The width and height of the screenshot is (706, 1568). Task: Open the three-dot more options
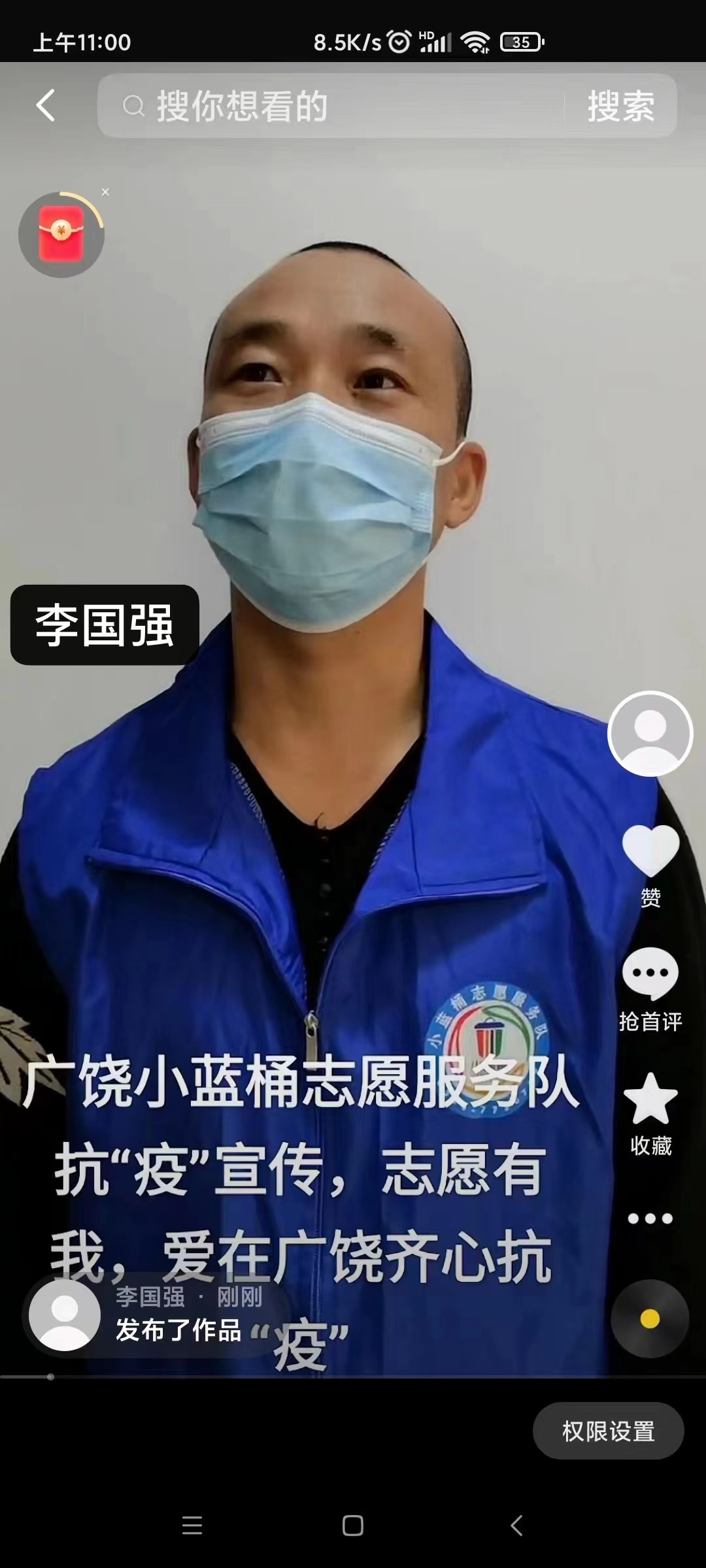pyautogui.click(x=650, y=1218)
